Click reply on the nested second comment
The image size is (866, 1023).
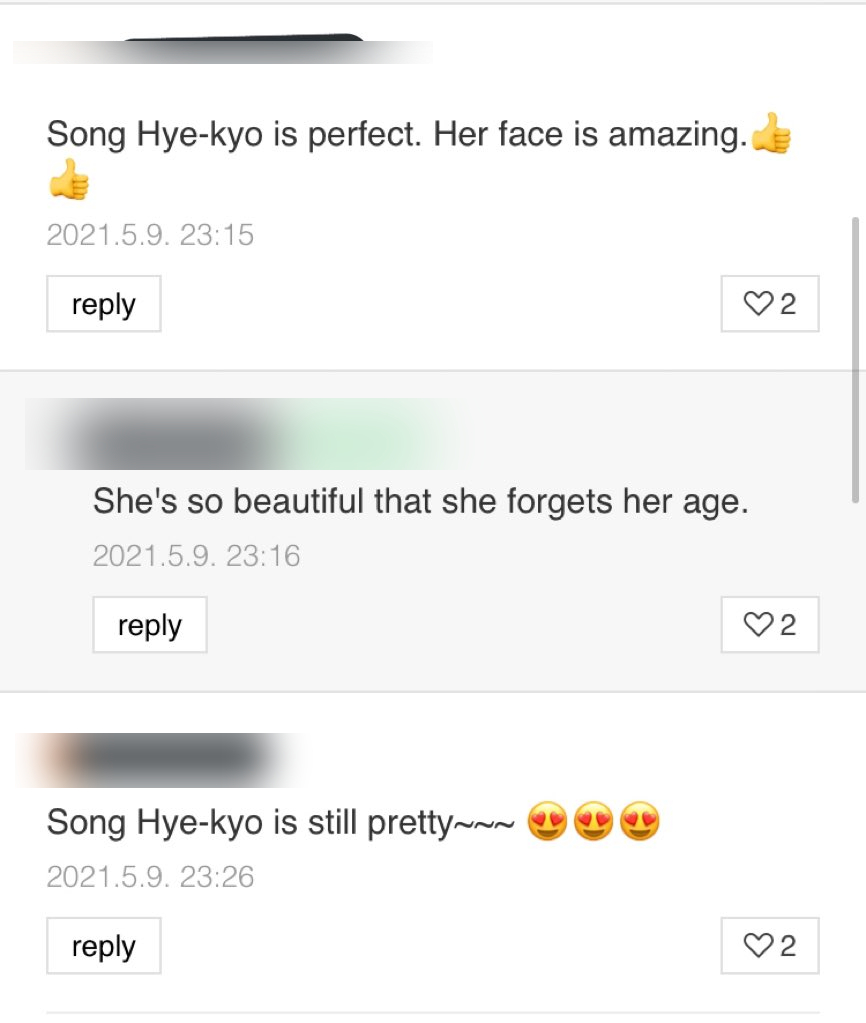point(149,624)
